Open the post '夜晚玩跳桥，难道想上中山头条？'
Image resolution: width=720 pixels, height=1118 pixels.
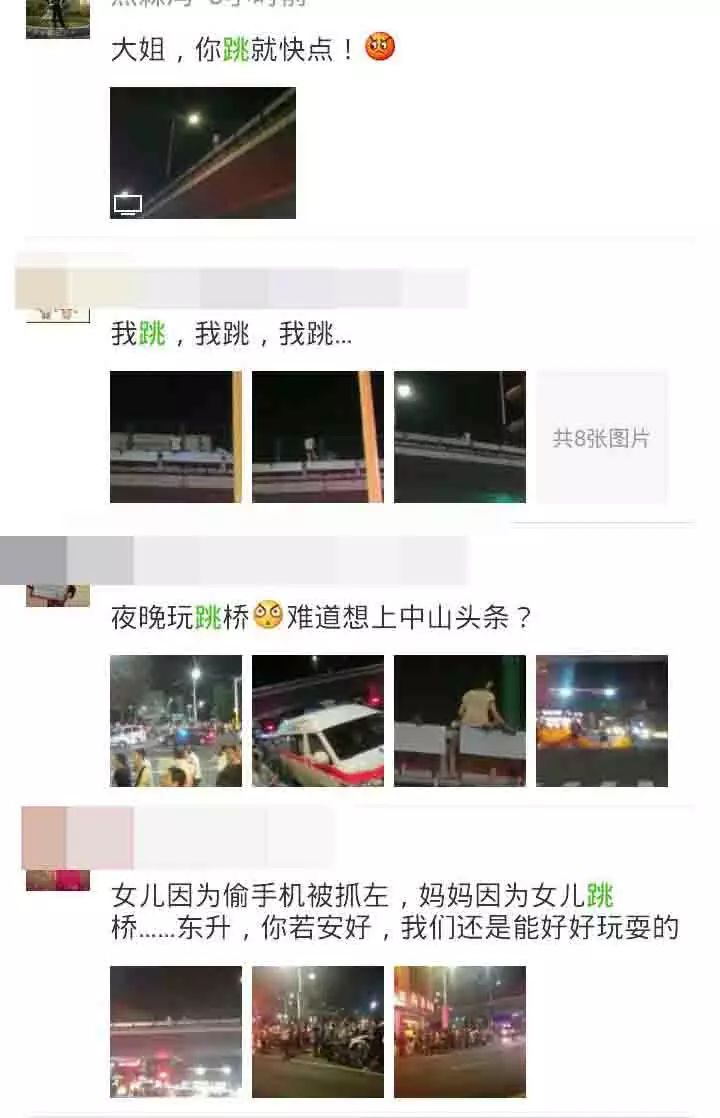pyautogui.click(x=322, y=617)
